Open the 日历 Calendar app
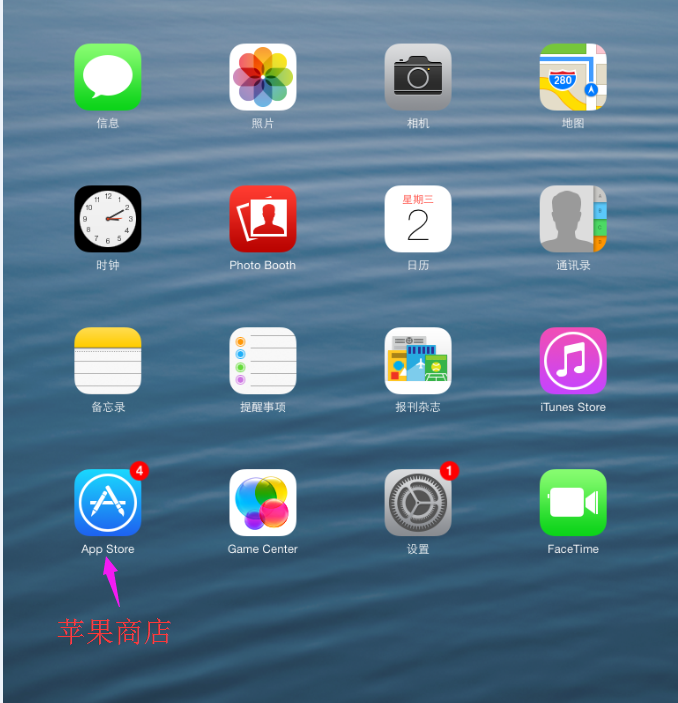 418,219
